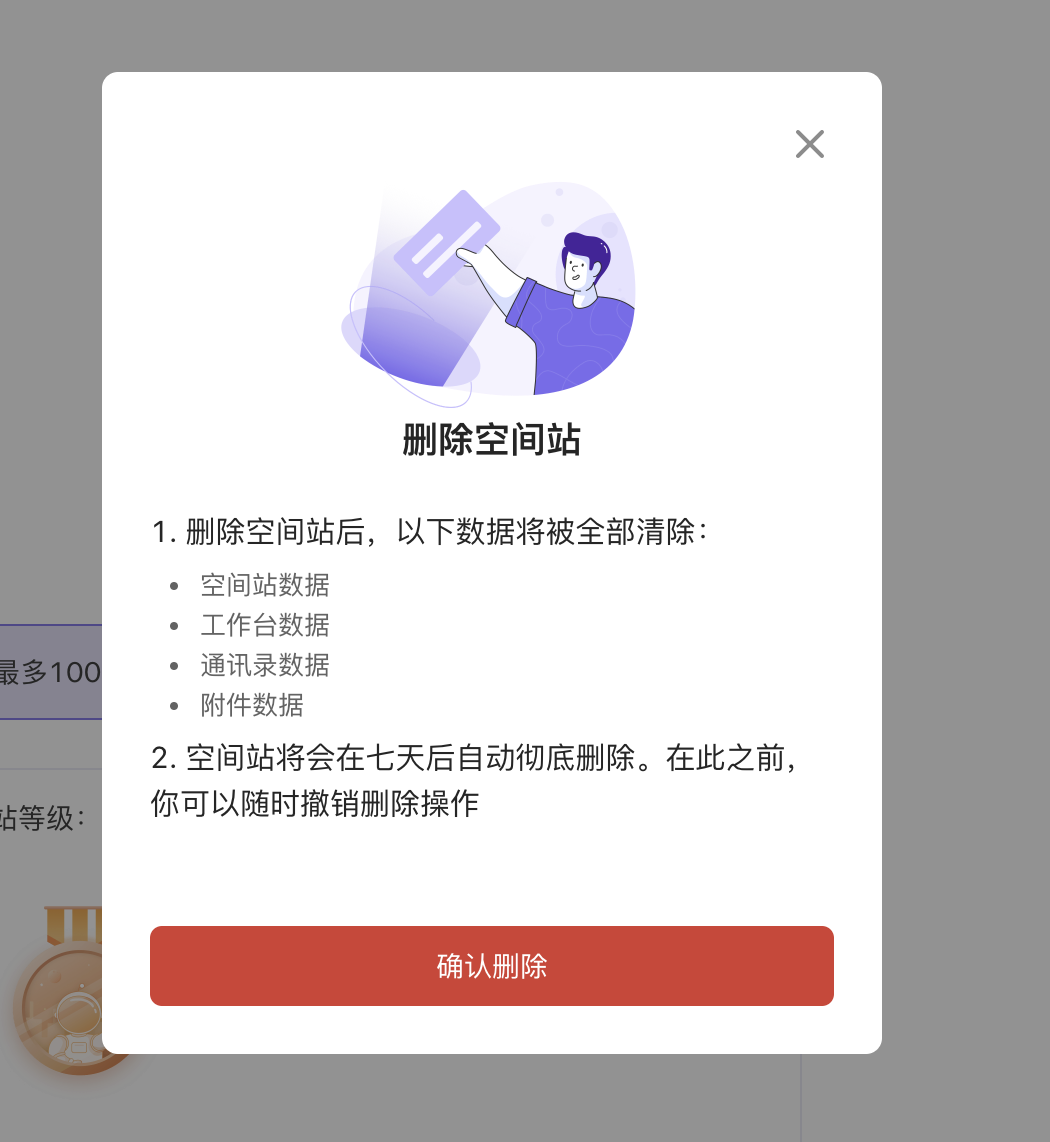Viewport: 1050px width, 1142px height.
Task: Close the 删除空间站 dialog
Action: 809,144
